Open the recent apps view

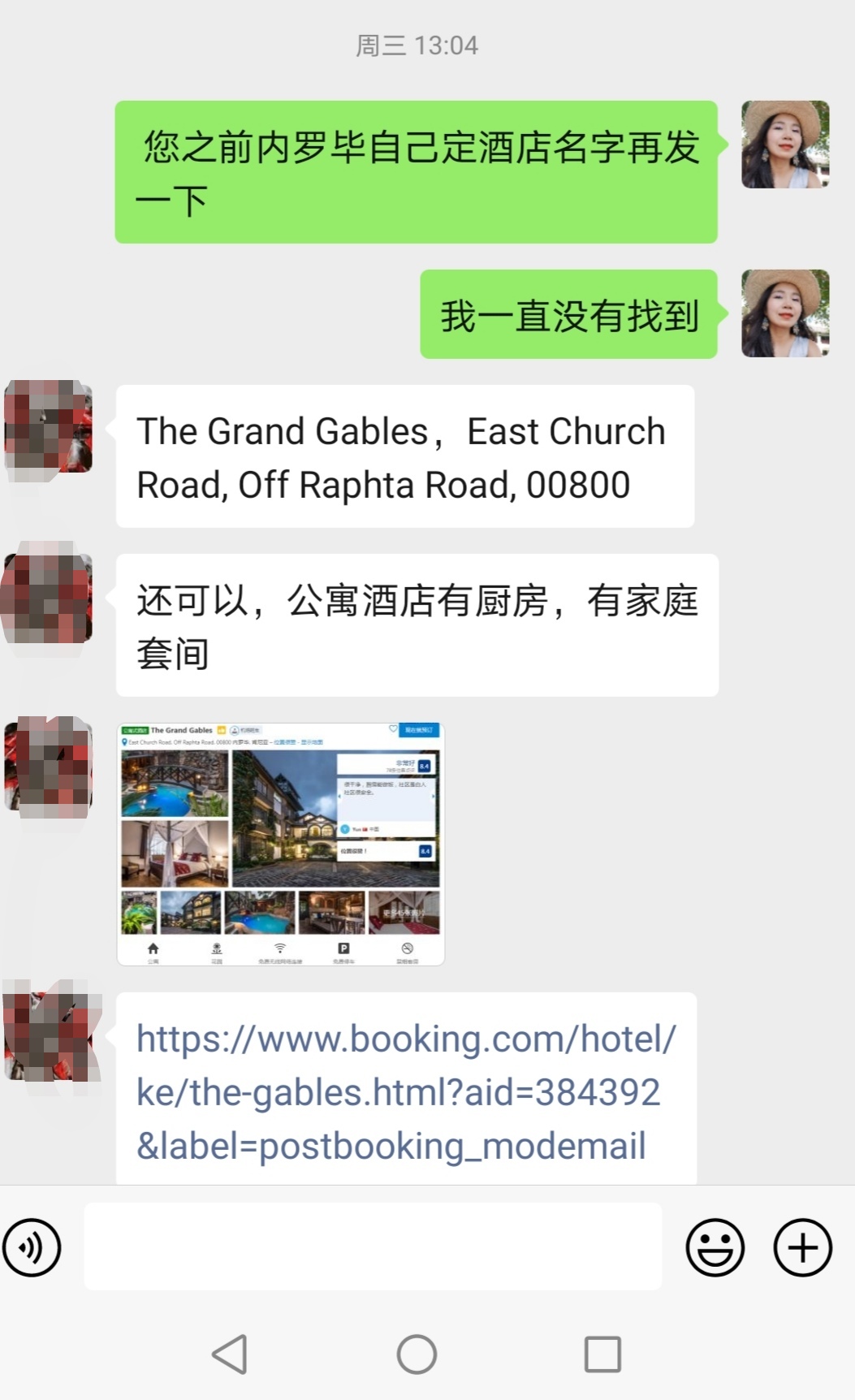pyautogui.click(x=602, y=1354)
